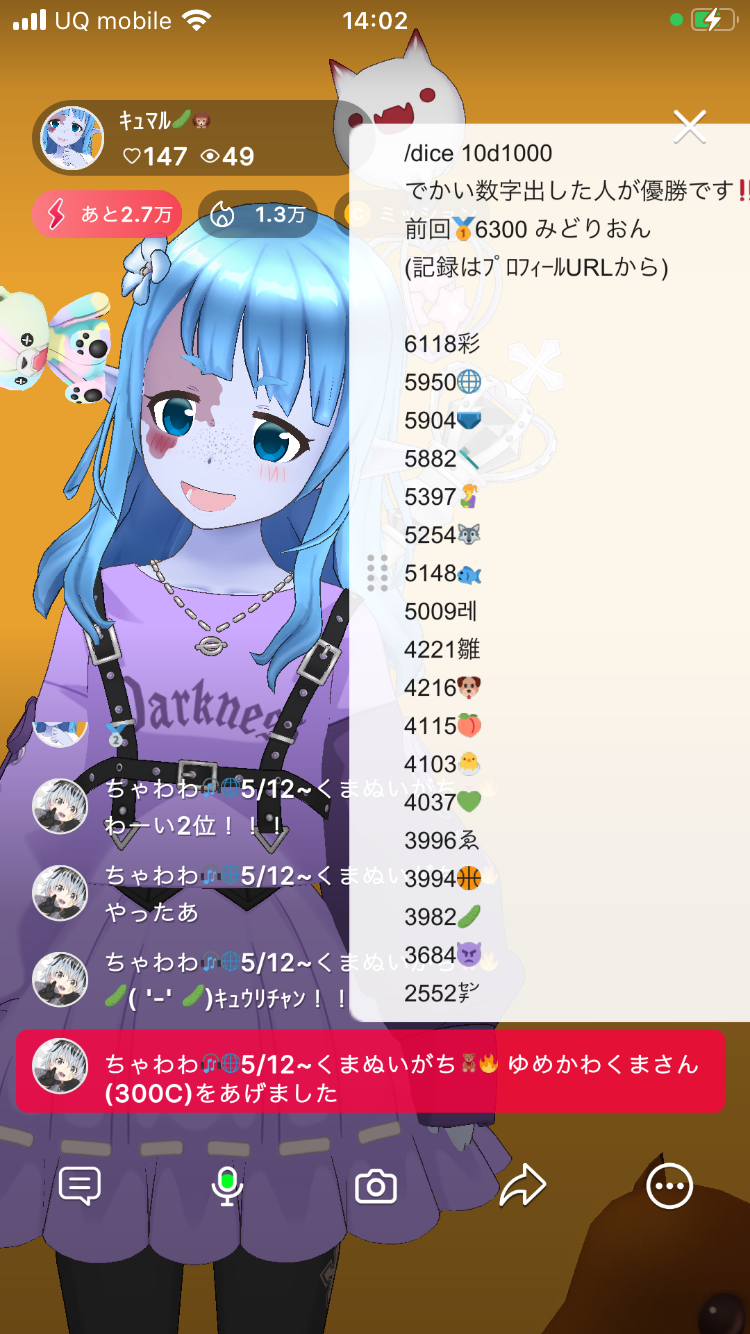
Task: Close the dice ranking panel
Action: (690, 127)
